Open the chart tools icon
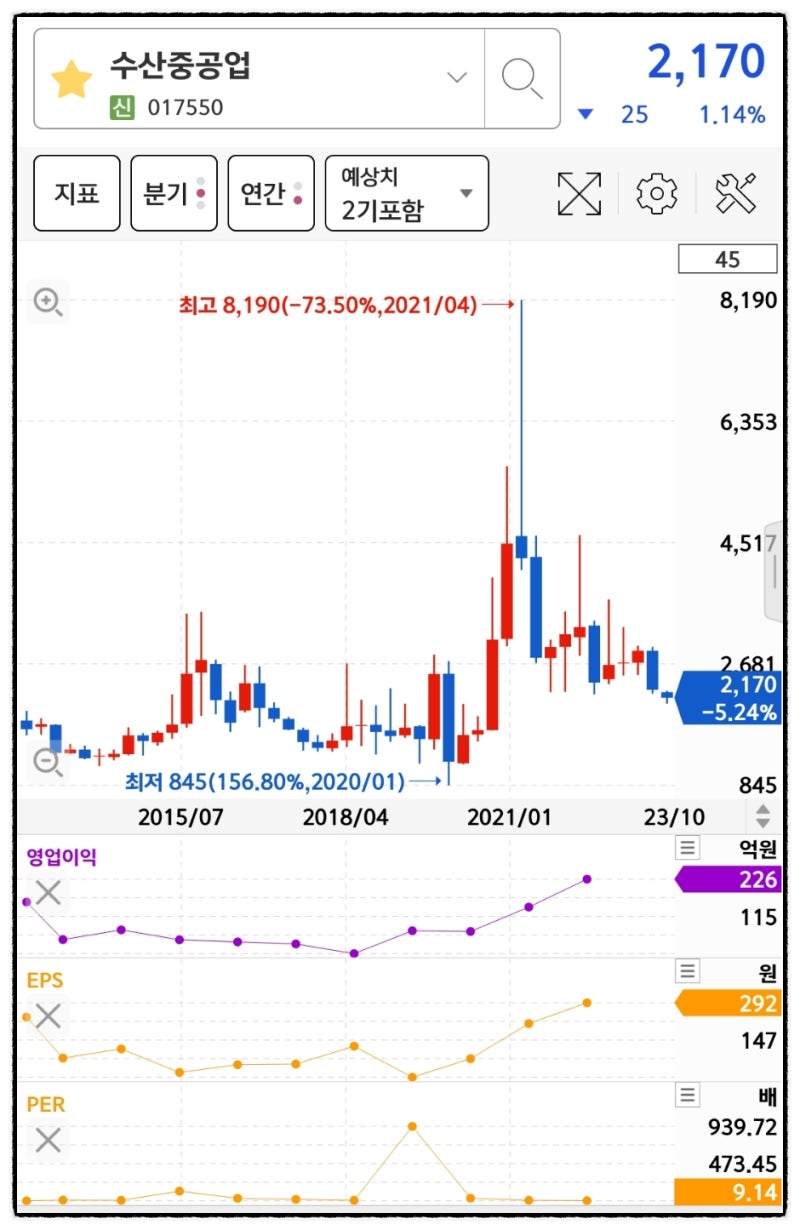 [737, 193]
